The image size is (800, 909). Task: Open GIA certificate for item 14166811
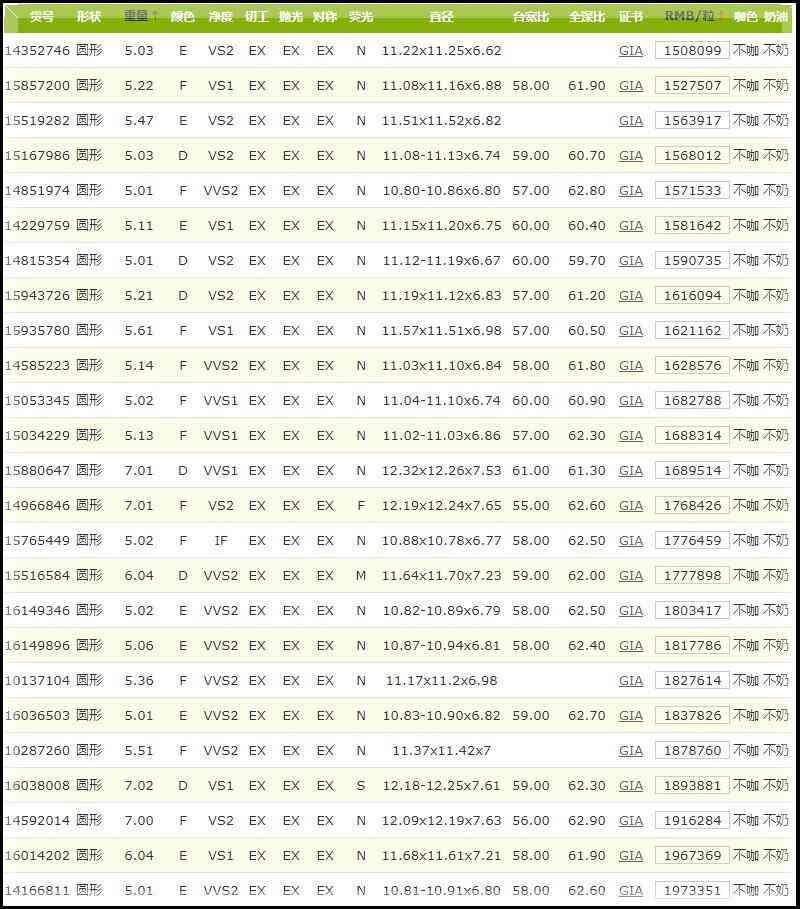(631, 891)
